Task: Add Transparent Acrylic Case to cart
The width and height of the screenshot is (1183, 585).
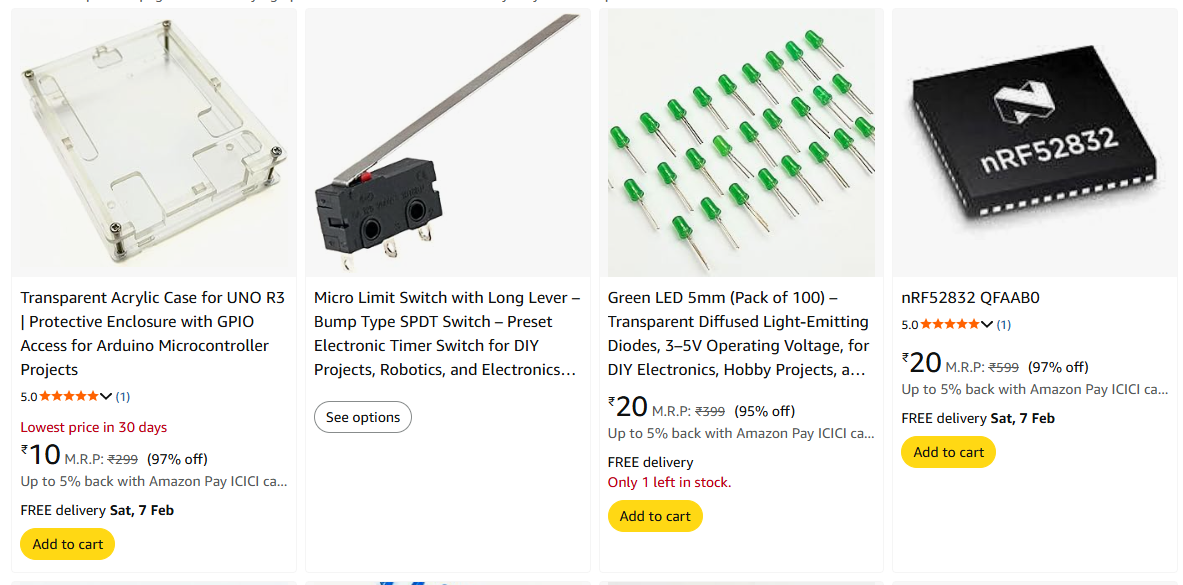Action: pyautogui.click(x=67, y=544)
